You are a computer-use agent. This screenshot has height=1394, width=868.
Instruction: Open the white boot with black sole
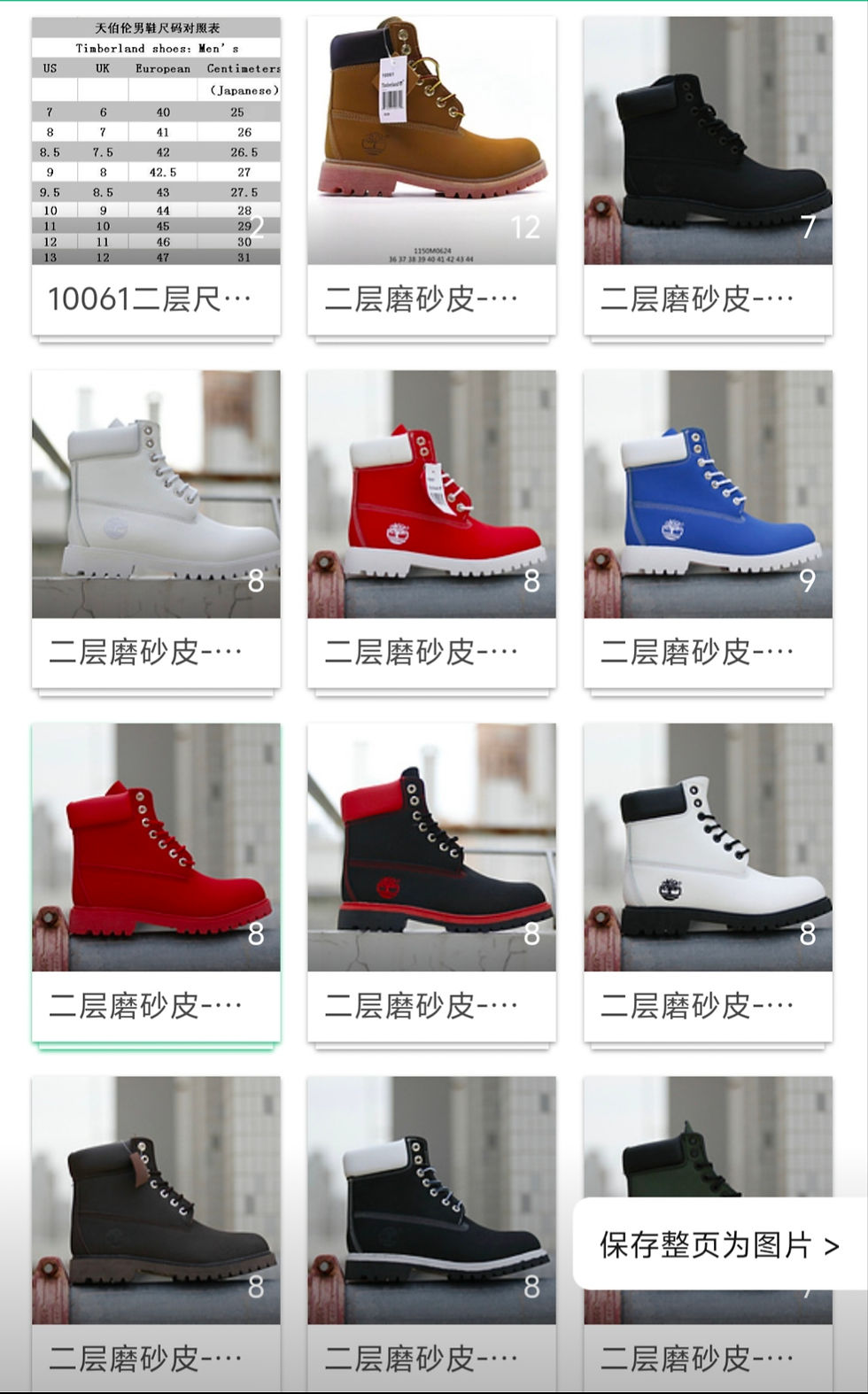[x=708, y=848]
